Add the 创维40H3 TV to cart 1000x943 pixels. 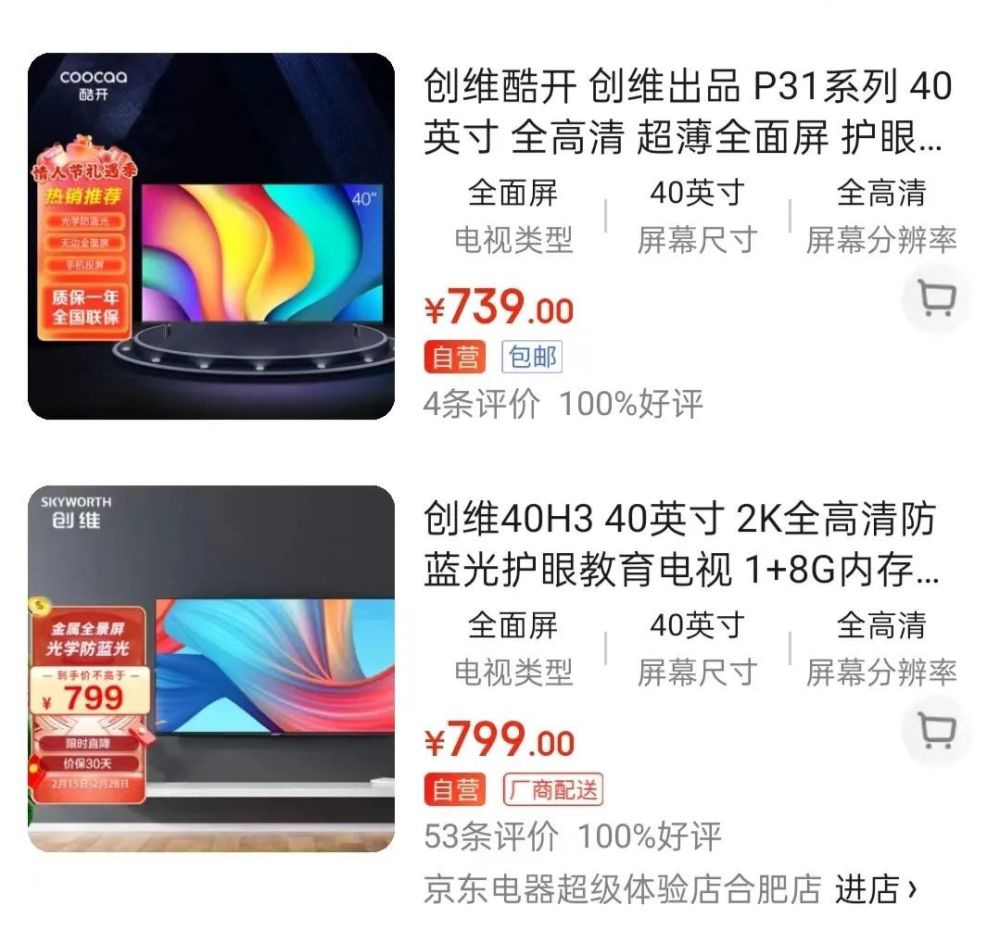point(936,731)
